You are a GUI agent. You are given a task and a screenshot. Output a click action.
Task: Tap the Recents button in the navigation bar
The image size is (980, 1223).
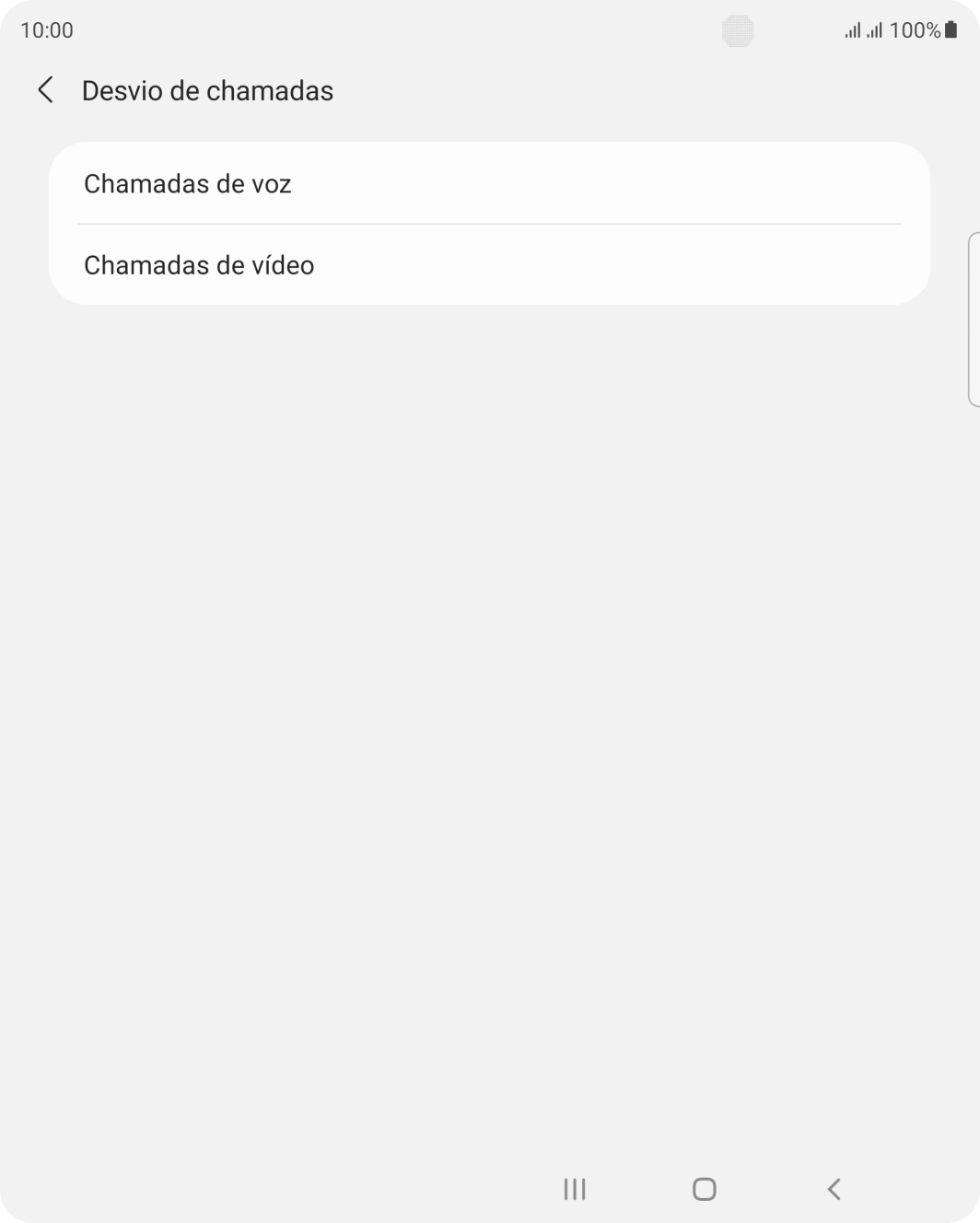(573, 1189)
